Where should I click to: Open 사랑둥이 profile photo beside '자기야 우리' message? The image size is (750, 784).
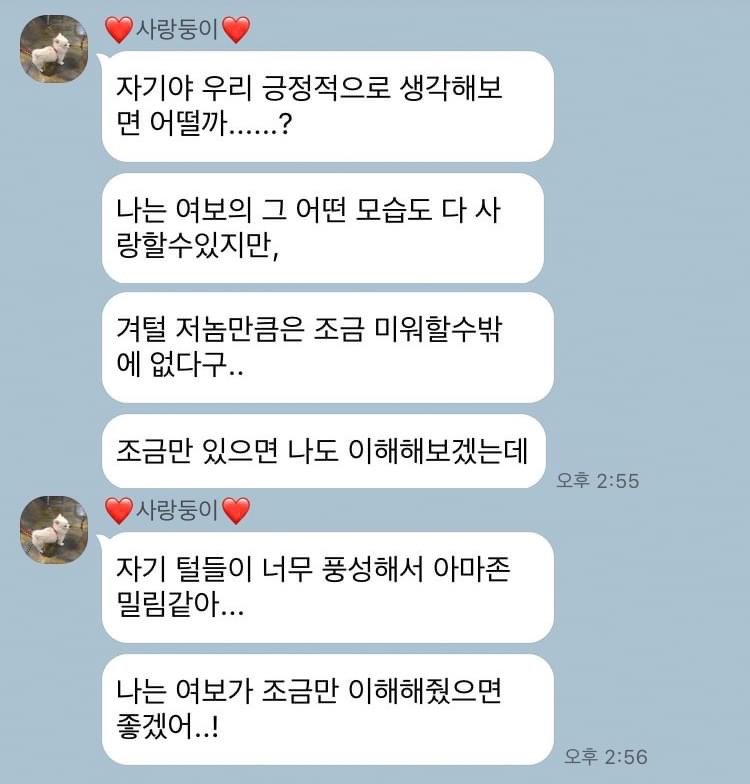click(54, 49)
